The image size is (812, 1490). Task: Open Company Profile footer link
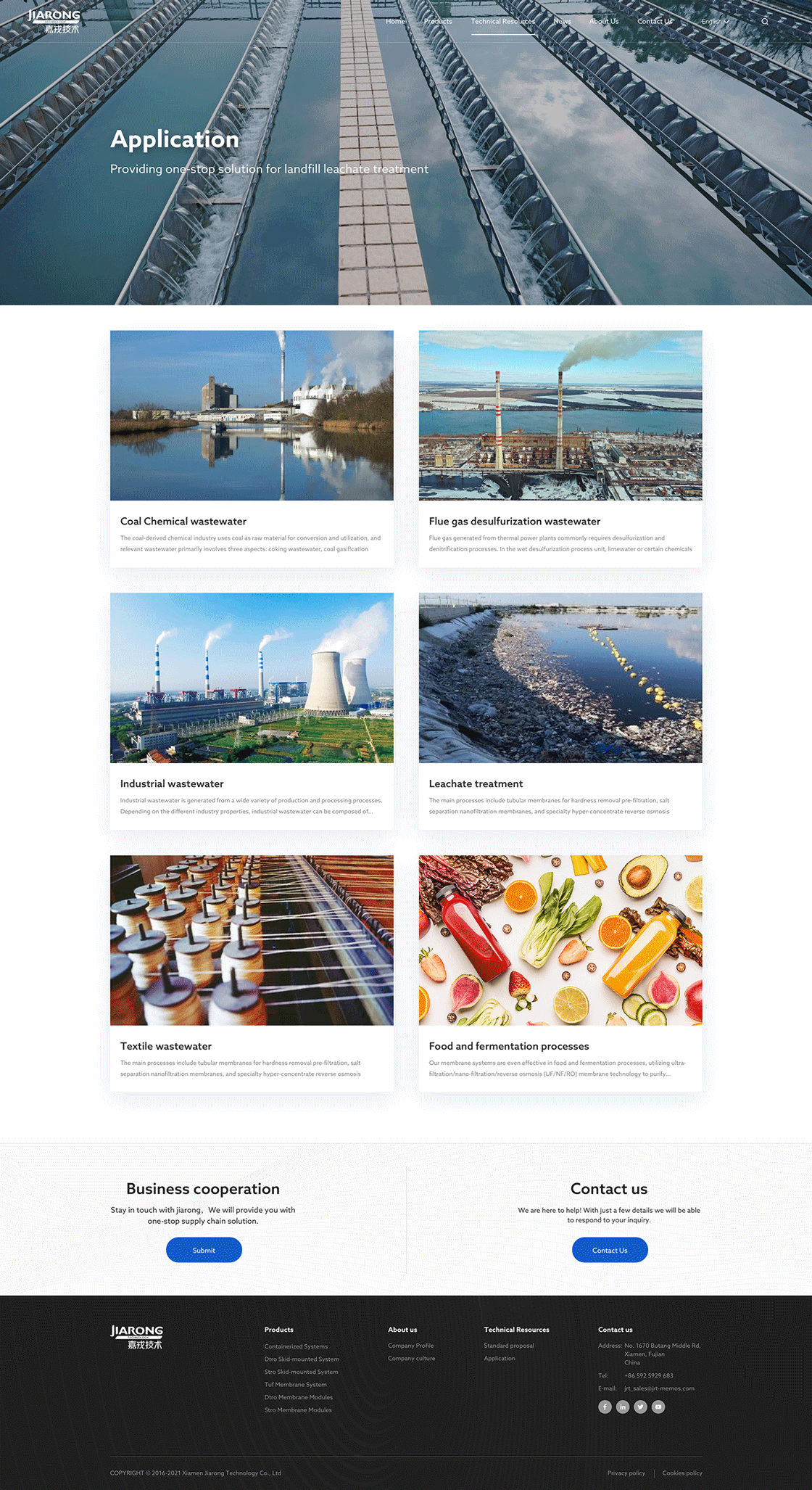pos(410,1346)
